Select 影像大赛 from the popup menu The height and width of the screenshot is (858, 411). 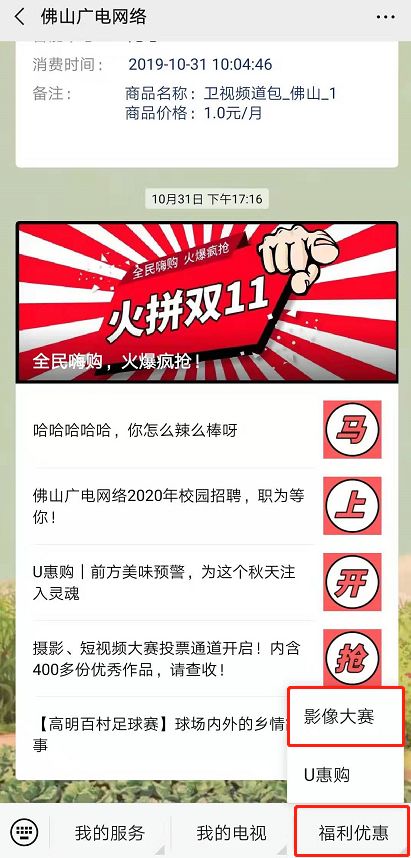(x=346, y=716)
